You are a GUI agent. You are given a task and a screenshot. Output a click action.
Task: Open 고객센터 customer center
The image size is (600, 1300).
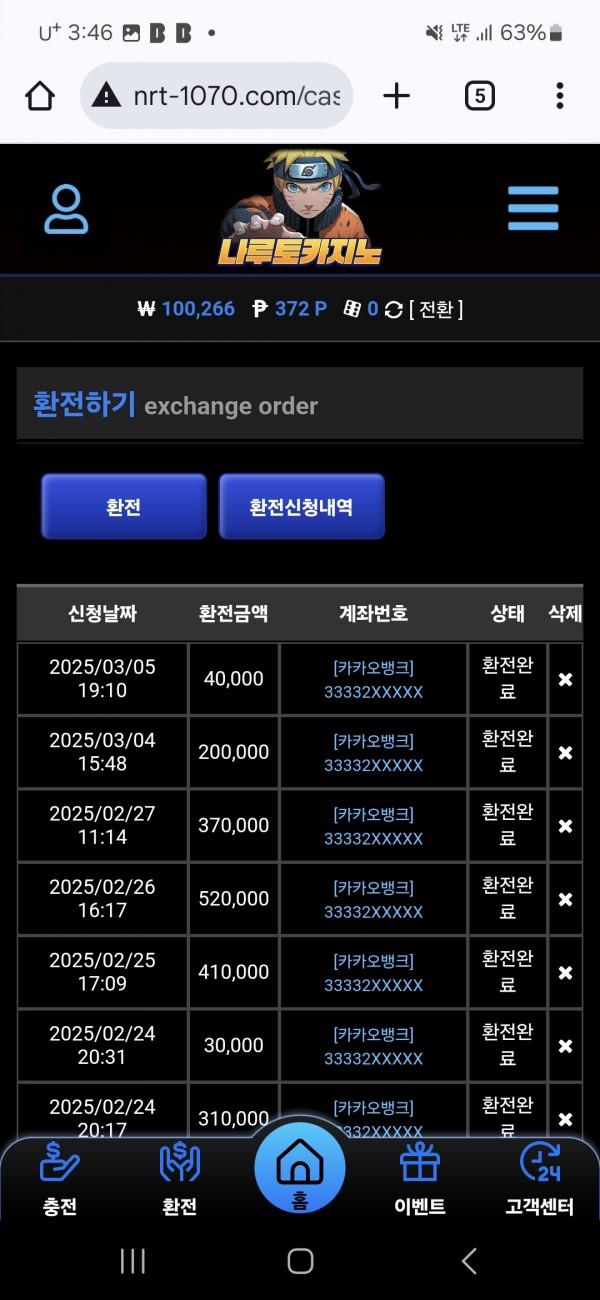point(540,1180)
